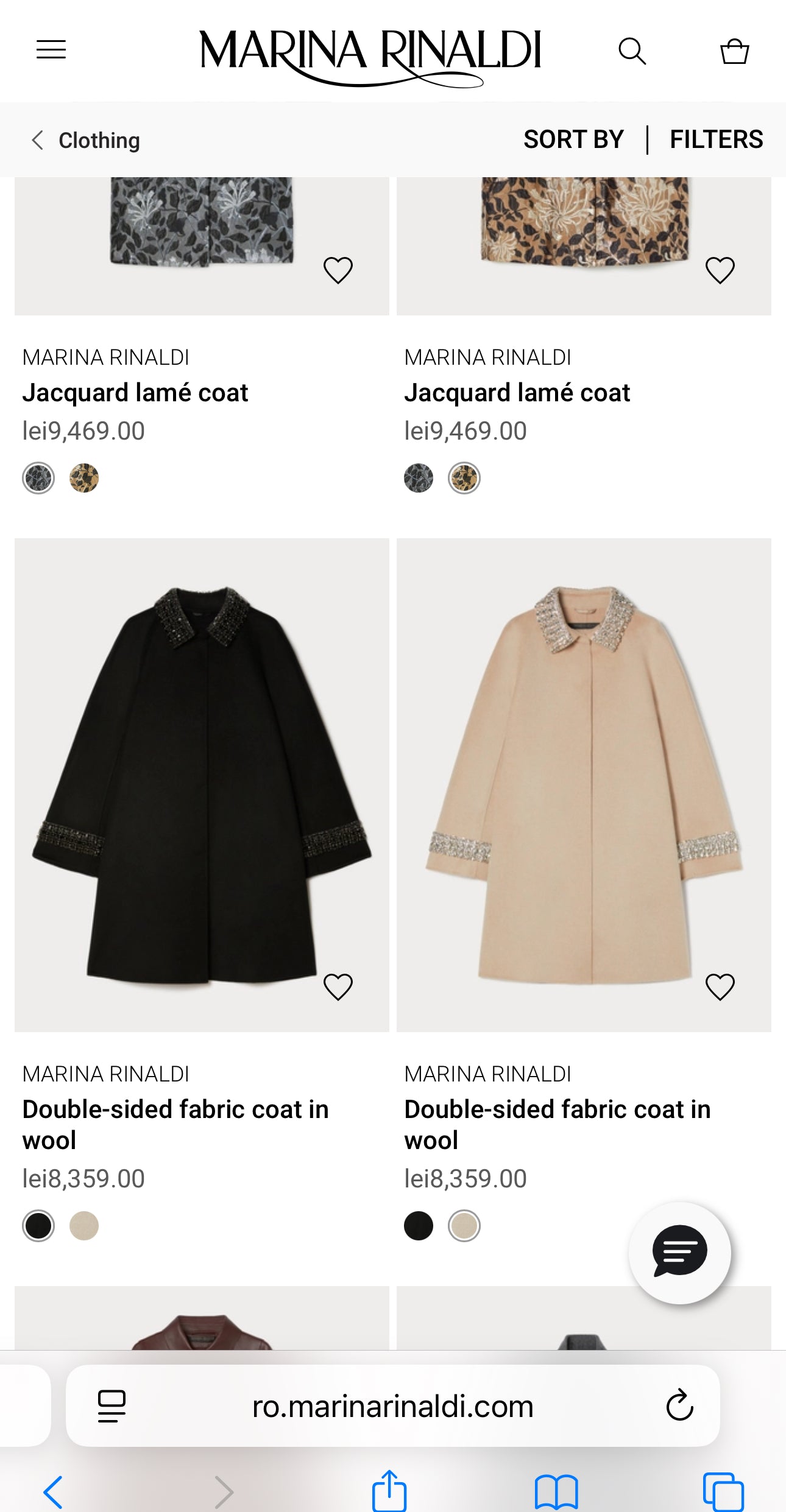Viewport: 786px width, 1512px height.
Task: Open the browser tabs overview
Action: pos(723,1491)
